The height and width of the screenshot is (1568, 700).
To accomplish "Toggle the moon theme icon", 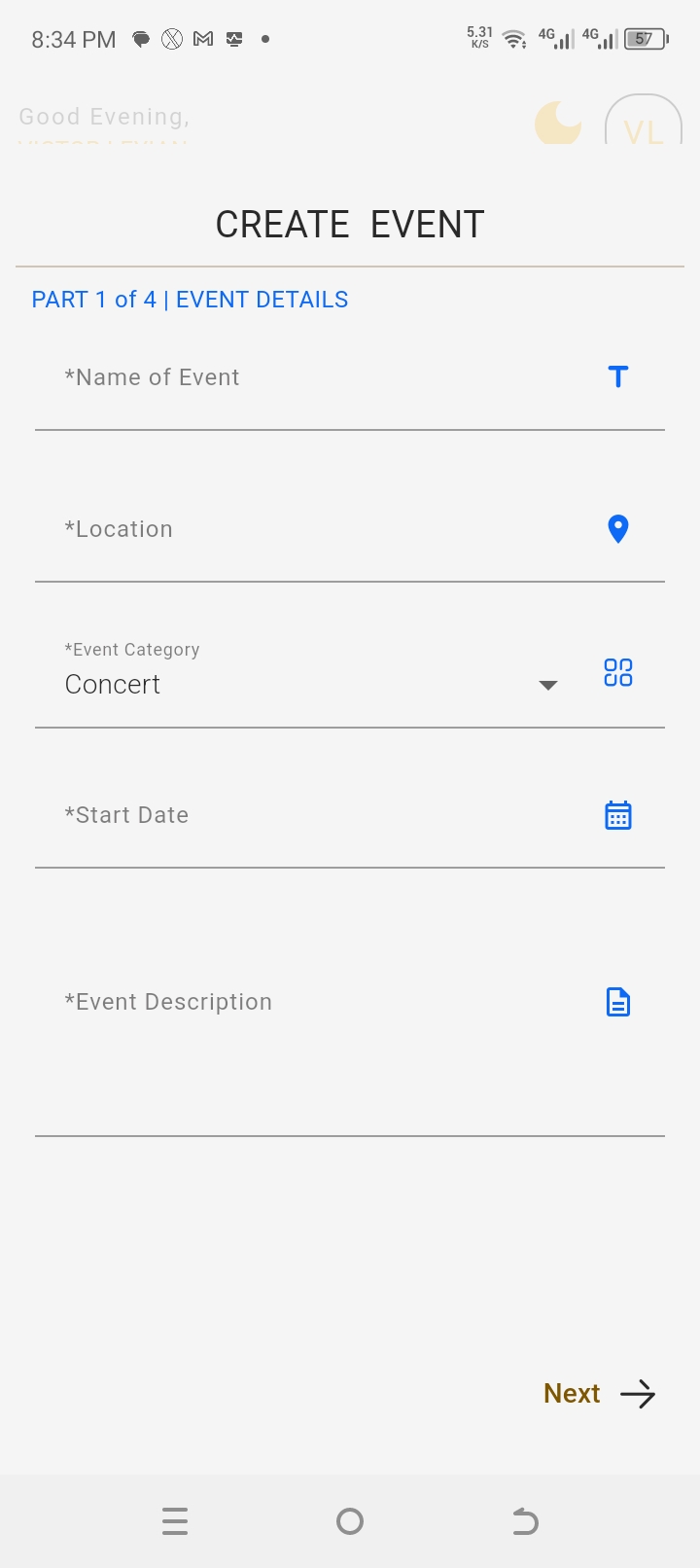I will 558,124.
